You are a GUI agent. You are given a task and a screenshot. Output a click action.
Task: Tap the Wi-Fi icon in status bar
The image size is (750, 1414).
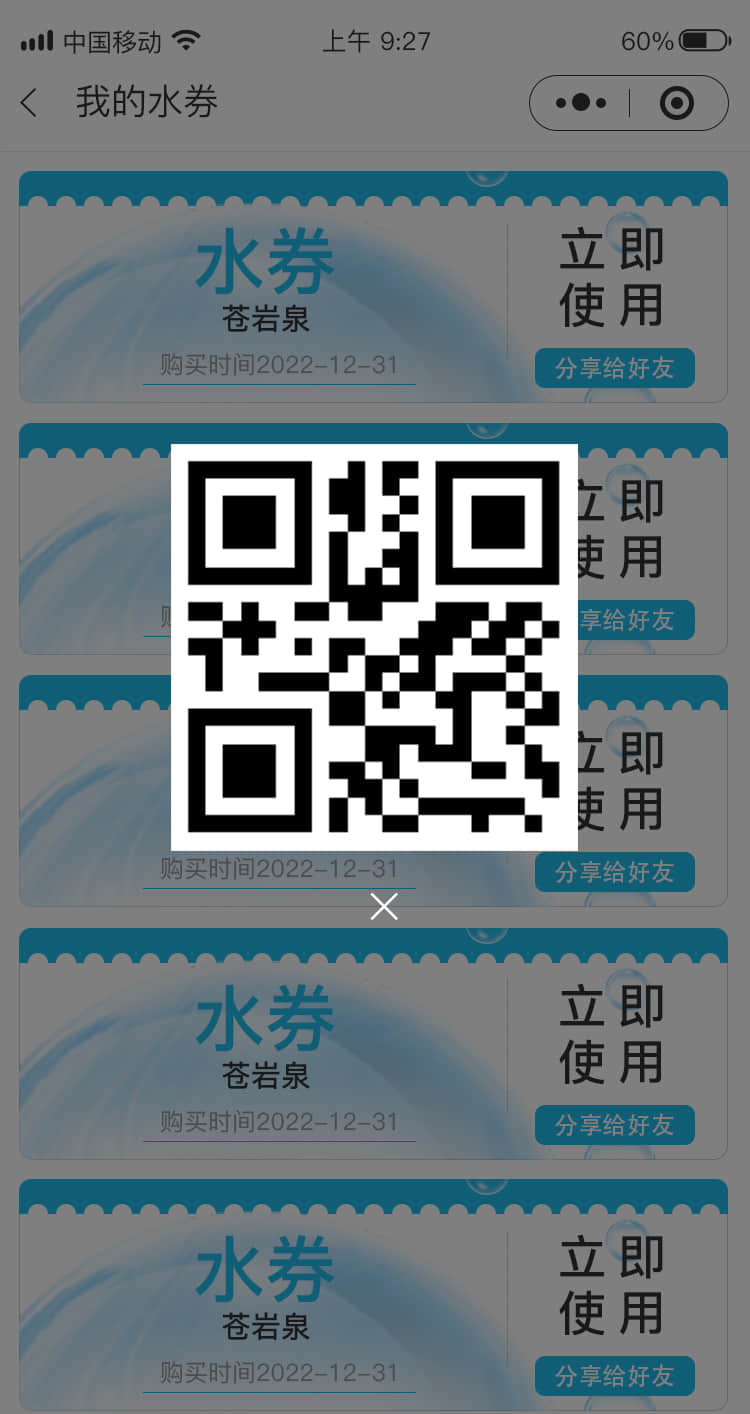186,40
